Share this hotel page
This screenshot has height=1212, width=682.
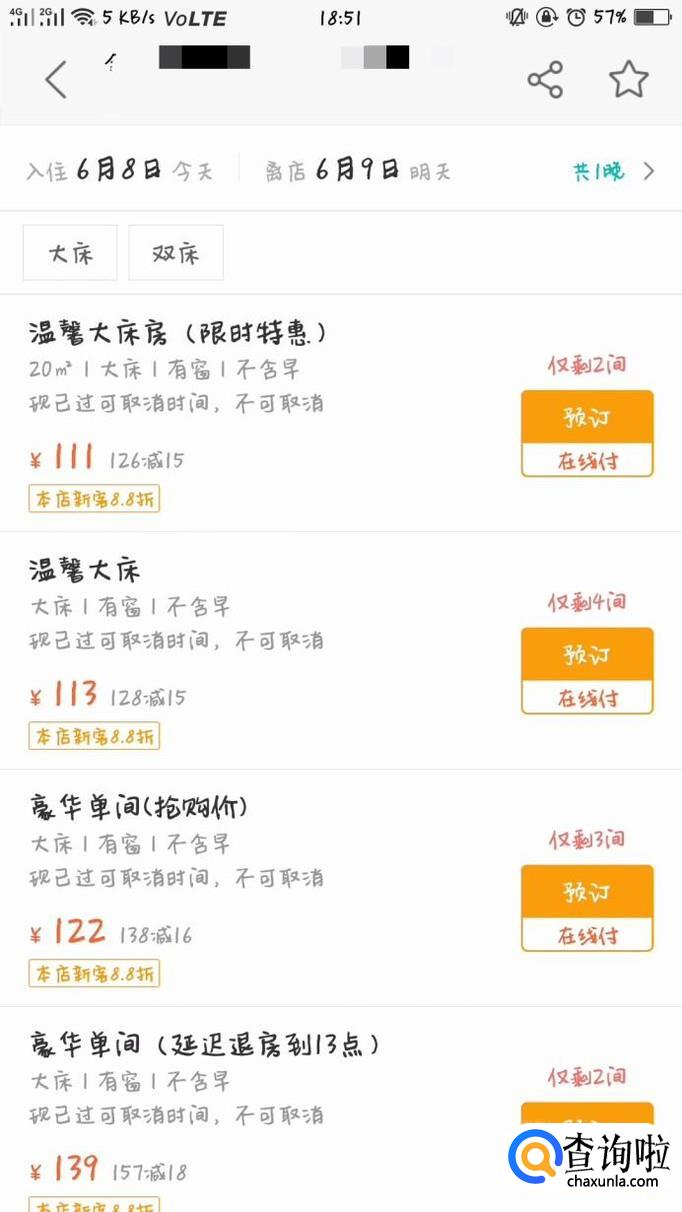pos(545,79)
